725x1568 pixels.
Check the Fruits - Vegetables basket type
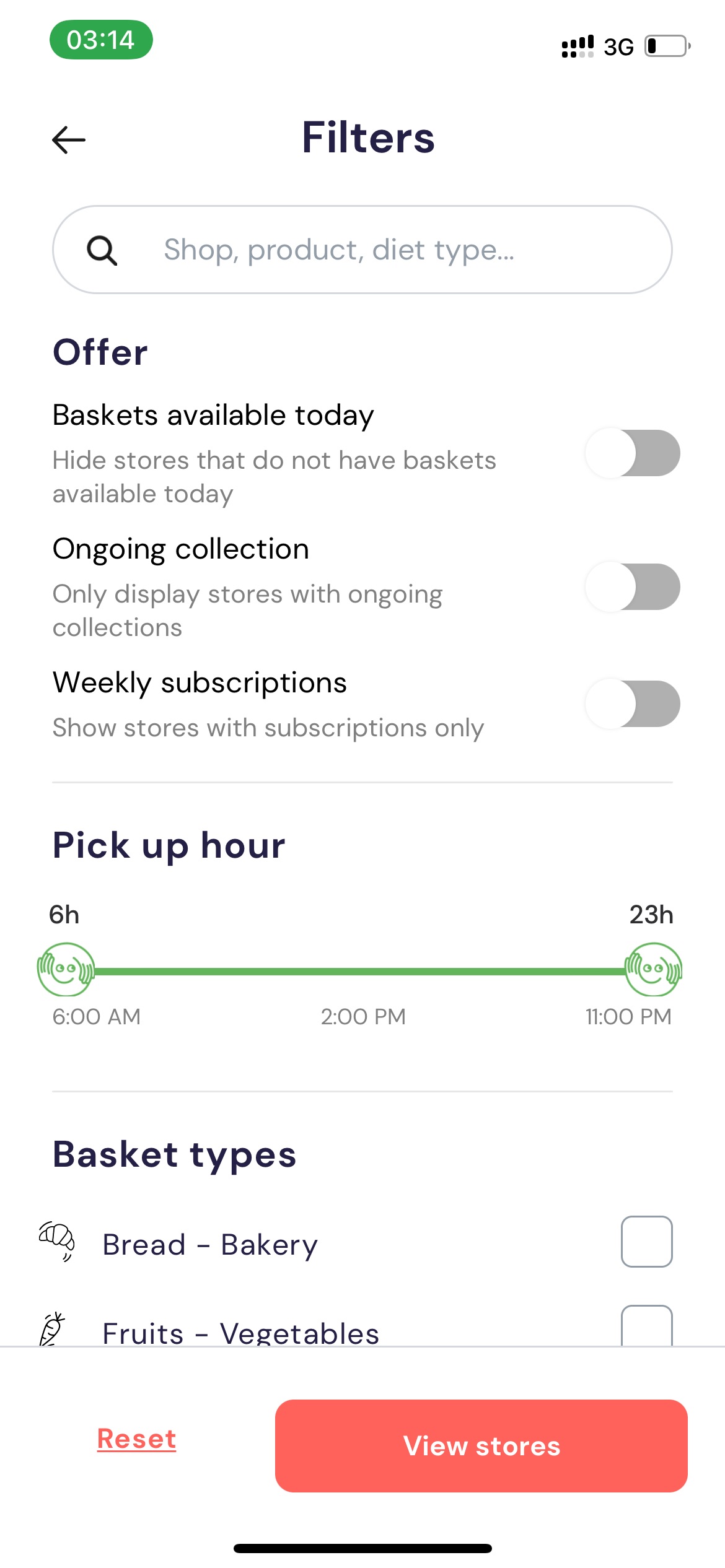pos(647,1328)
